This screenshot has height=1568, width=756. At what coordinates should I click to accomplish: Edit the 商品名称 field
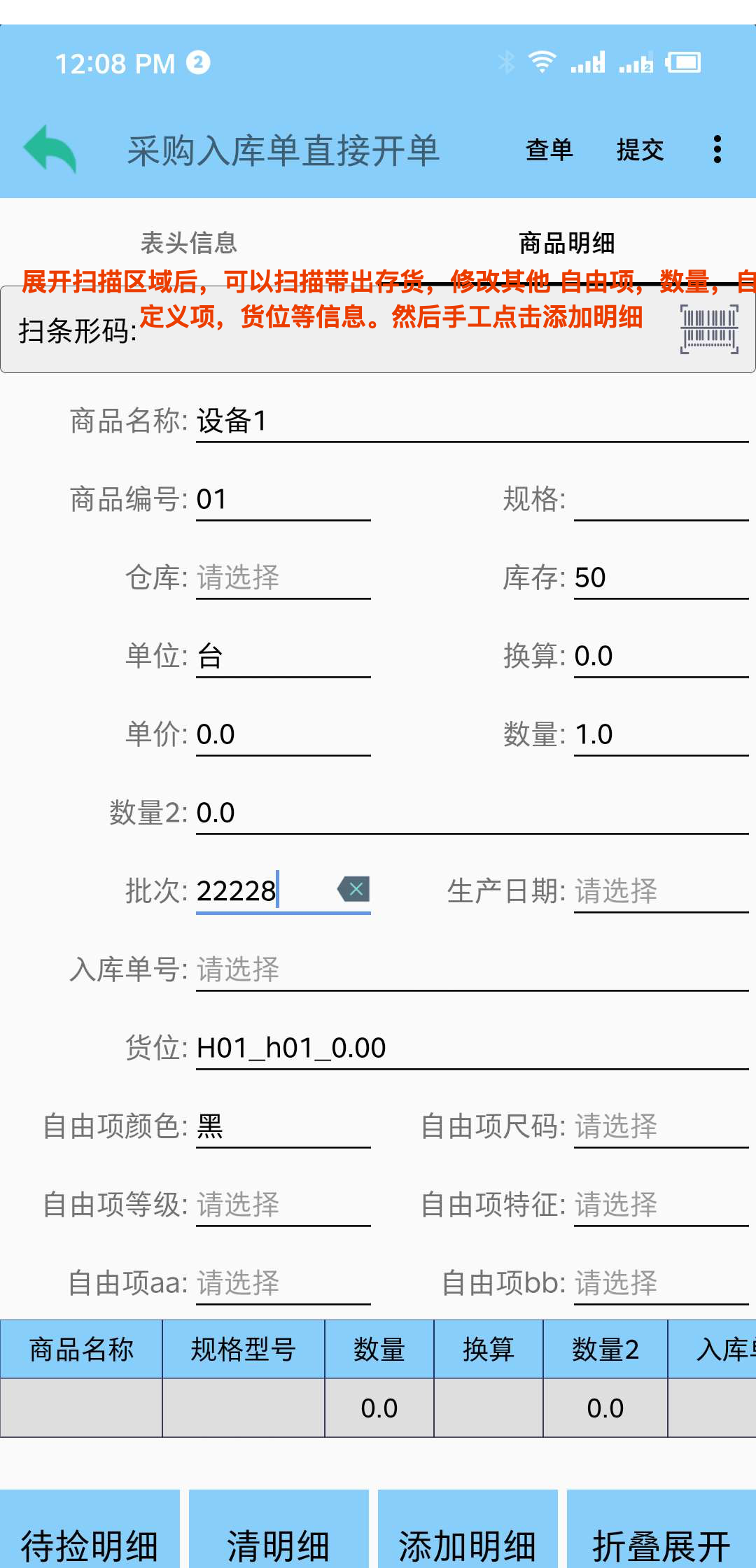coord(472,421)
